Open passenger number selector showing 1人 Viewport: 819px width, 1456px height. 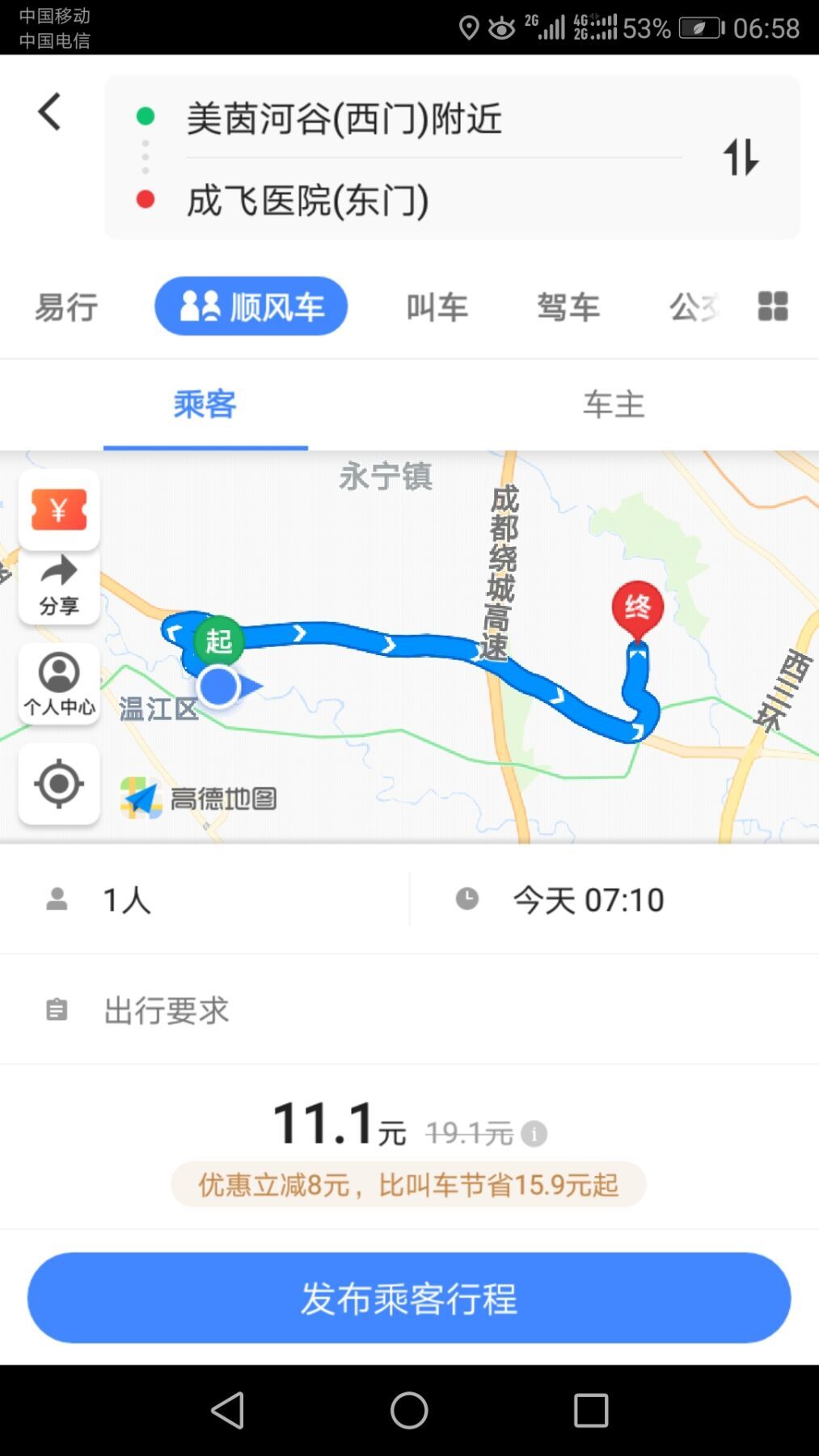point(125,899)
